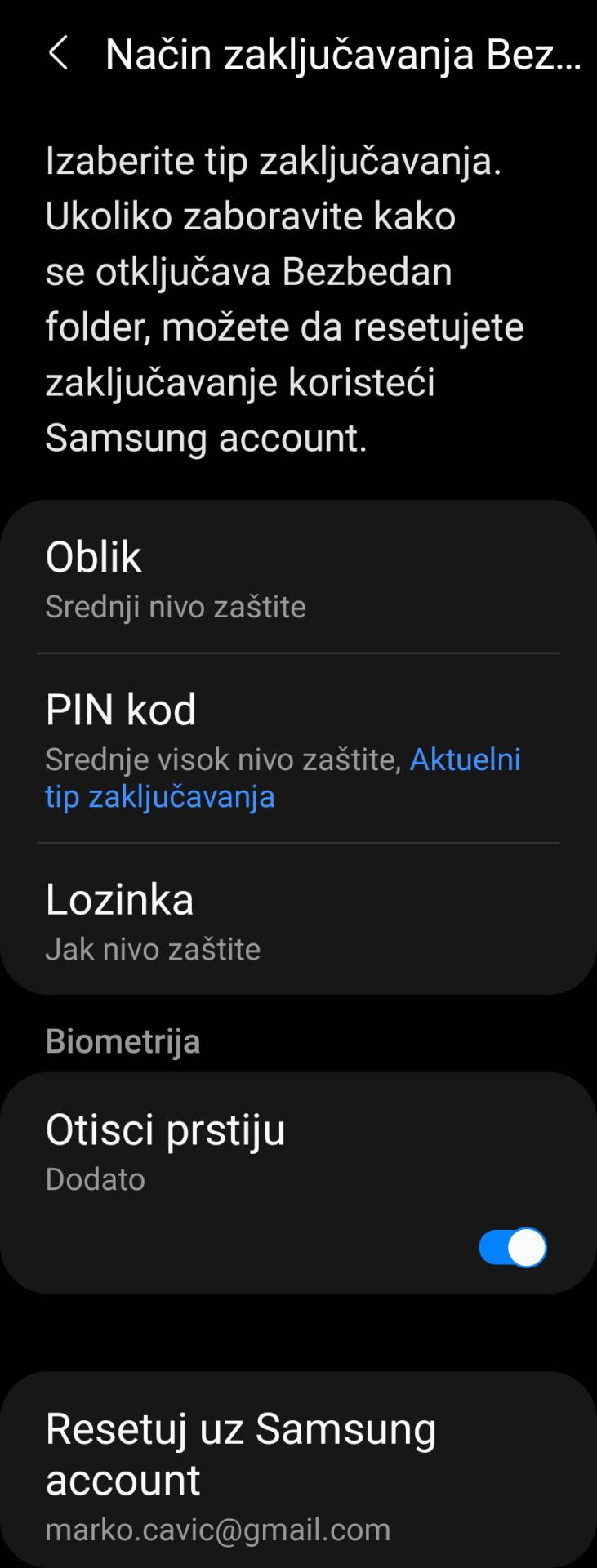The width and height of the screenshot is (597, 1568).
Task: Tap the Biometrija section header
Action: click(123, 1040)
